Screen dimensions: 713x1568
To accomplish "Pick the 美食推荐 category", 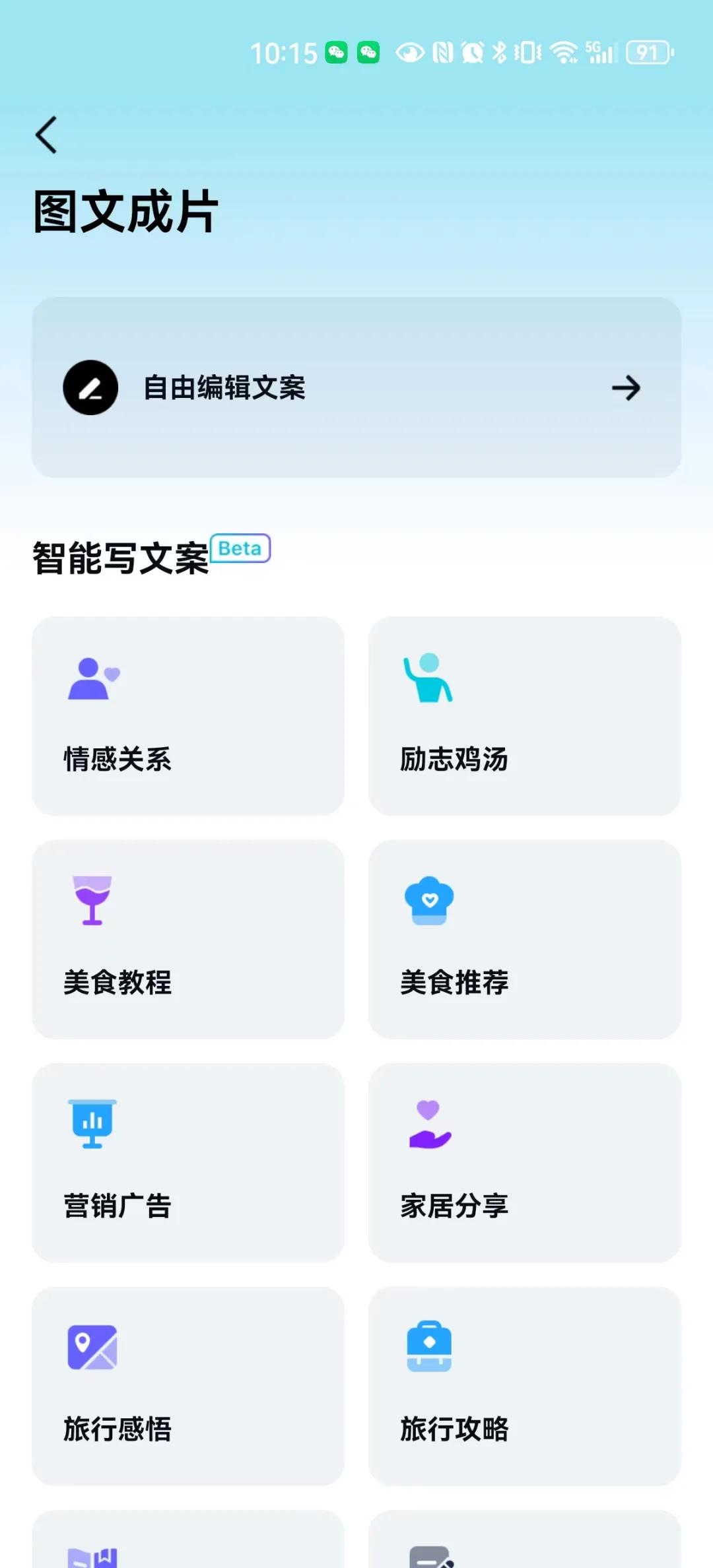I will click(x=525, y=939).
